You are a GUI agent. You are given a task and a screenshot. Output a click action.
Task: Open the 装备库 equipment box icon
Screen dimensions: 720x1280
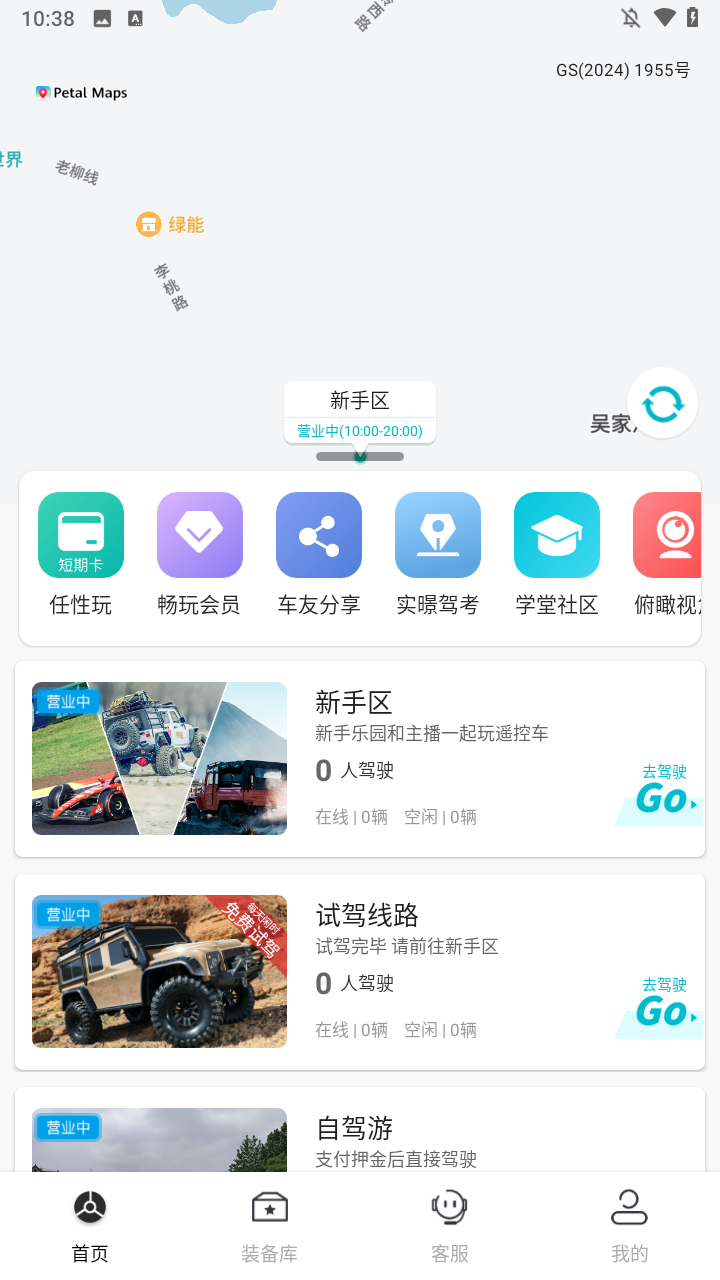point(269,1207)
